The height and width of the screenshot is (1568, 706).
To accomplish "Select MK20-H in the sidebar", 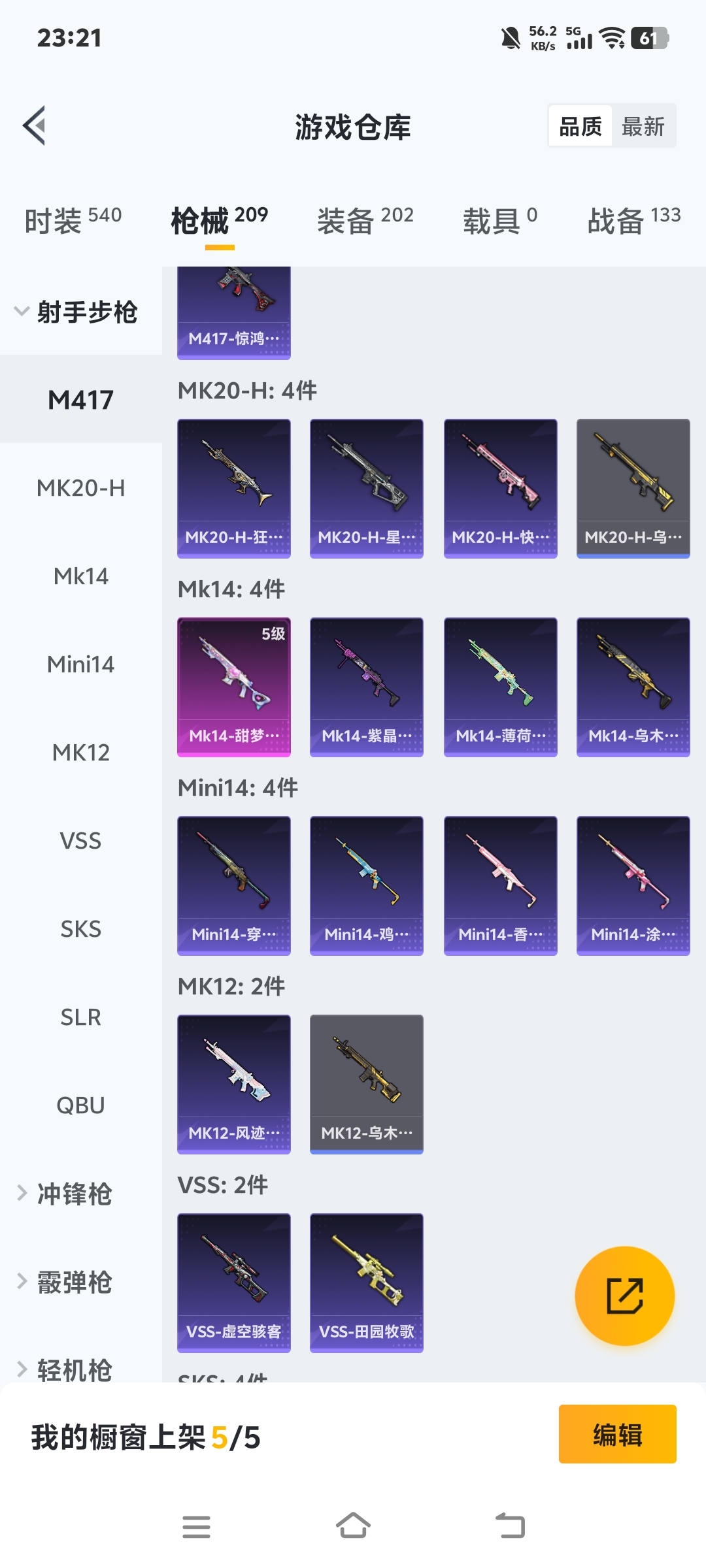I will click(80, 488).
